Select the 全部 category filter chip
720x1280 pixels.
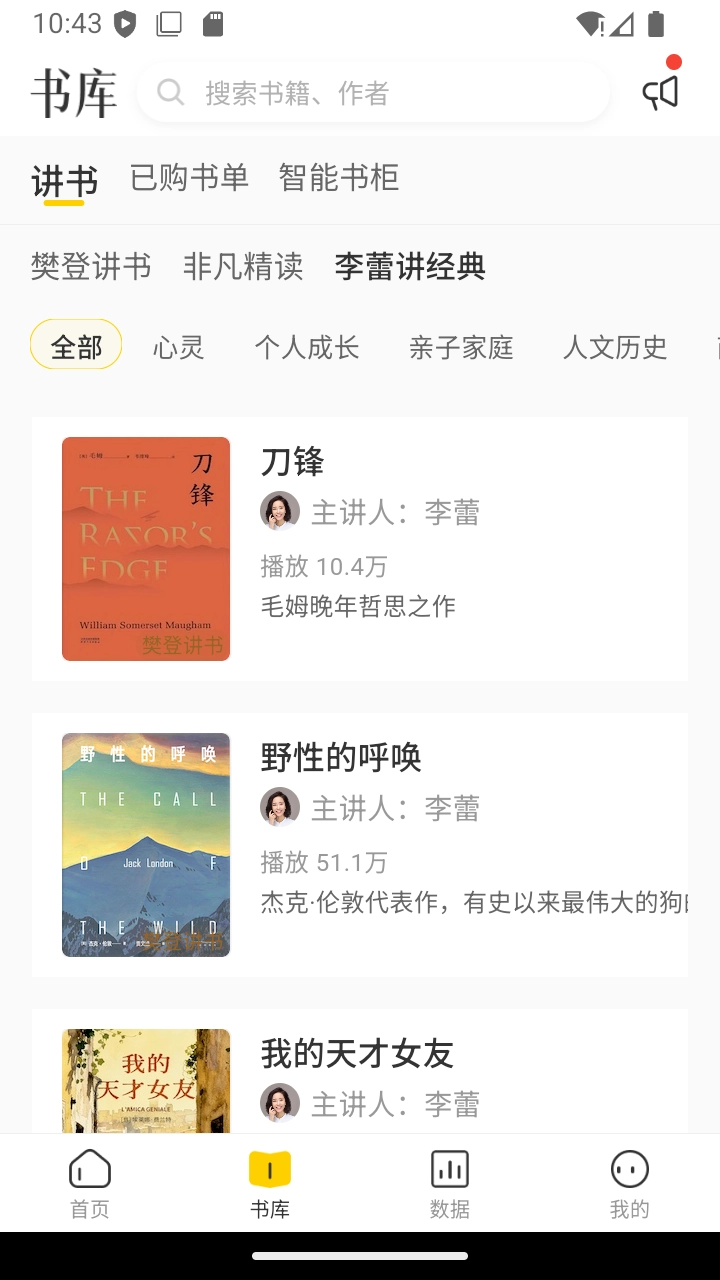[75, 345]
